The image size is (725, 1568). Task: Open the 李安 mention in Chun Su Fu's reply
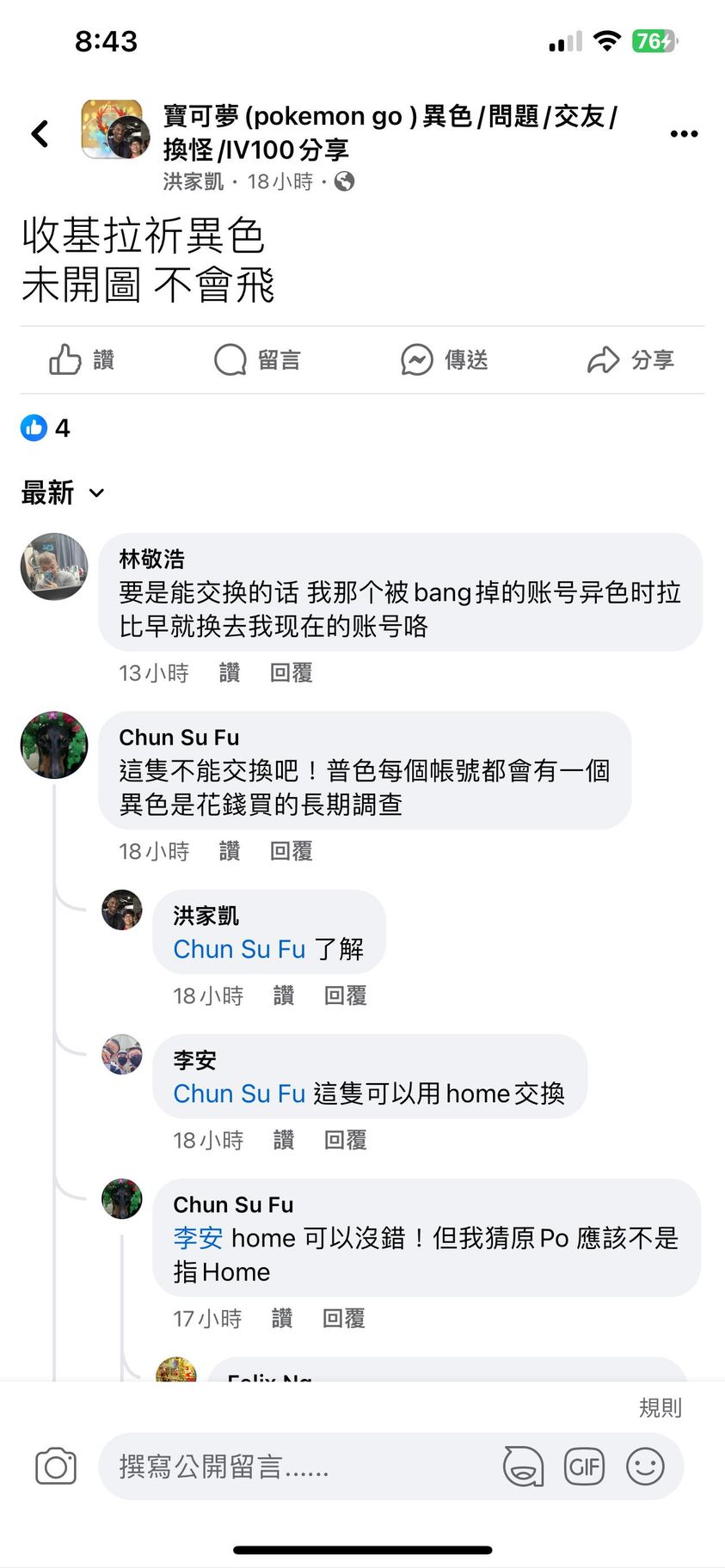198,1238
